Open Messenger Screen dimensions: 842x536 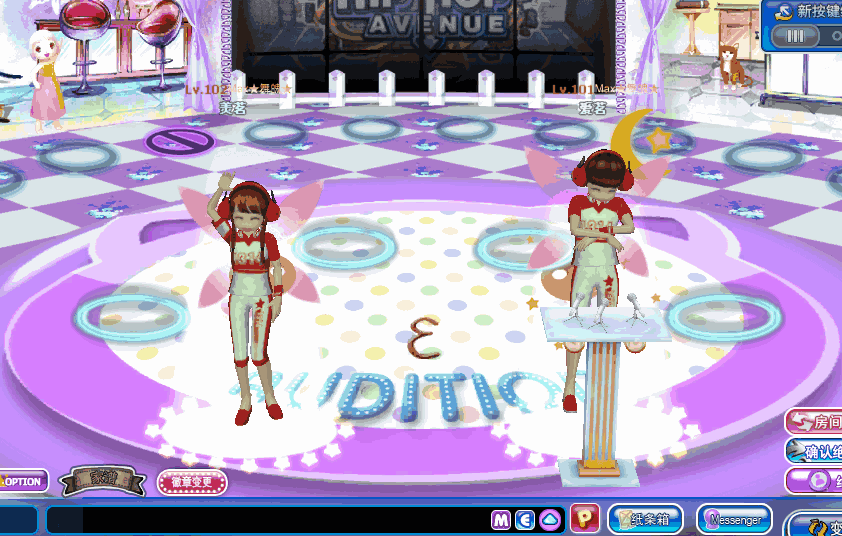coord(733,520)
